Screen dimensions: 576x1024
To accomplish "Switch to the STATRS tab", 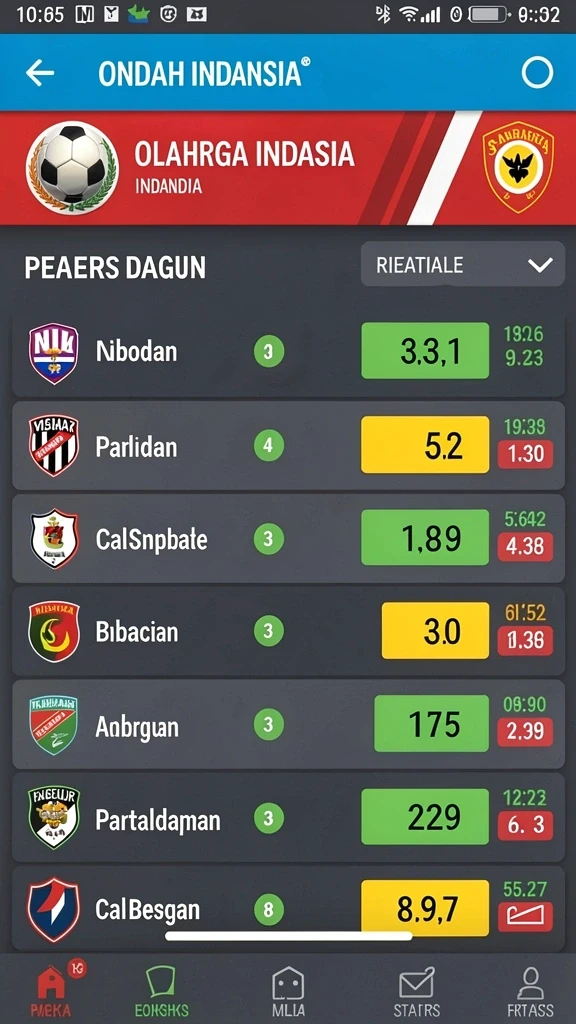I will tap(416, 991).
